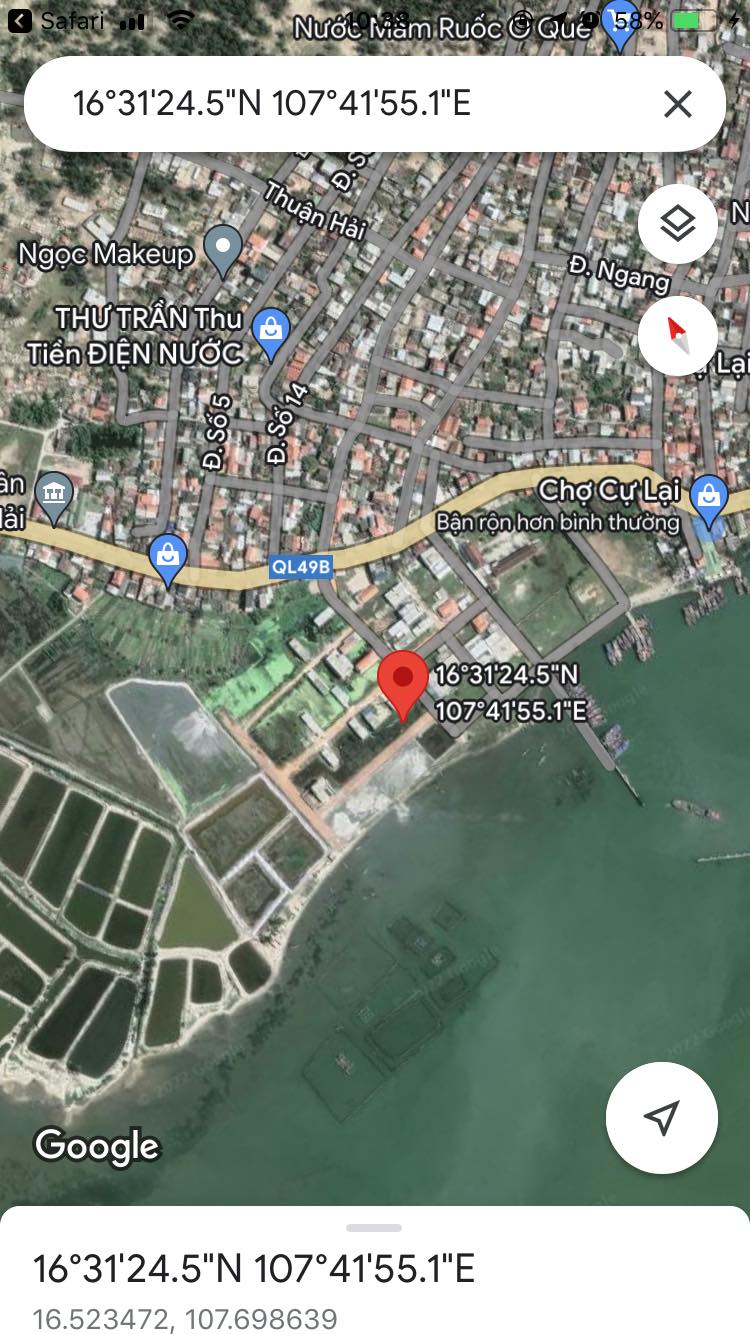Viewport: 750px width, 1334px height.
Task: Open the map layers picker icon
Action: coord(676,224)
